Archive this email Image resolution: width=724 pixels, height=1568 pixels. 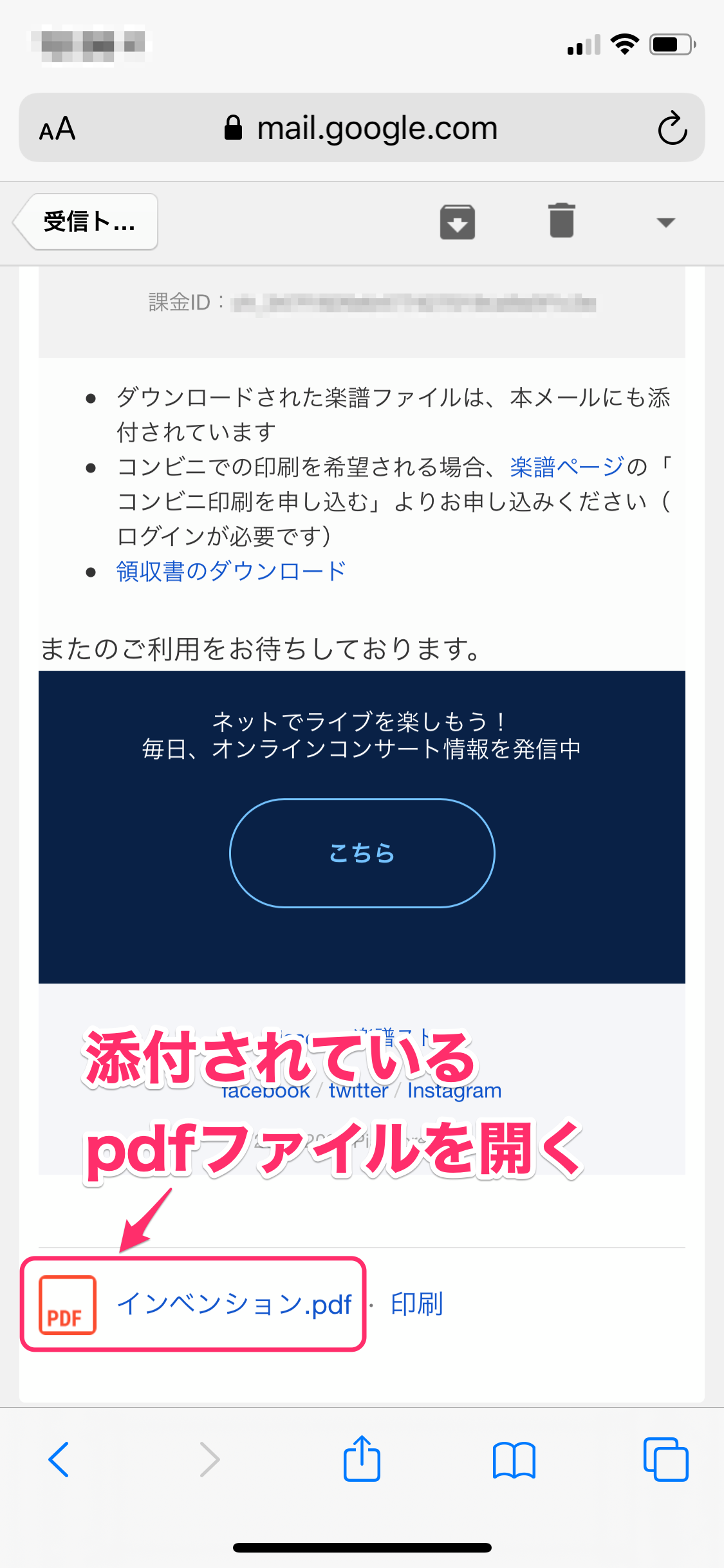tap(457, 222)
